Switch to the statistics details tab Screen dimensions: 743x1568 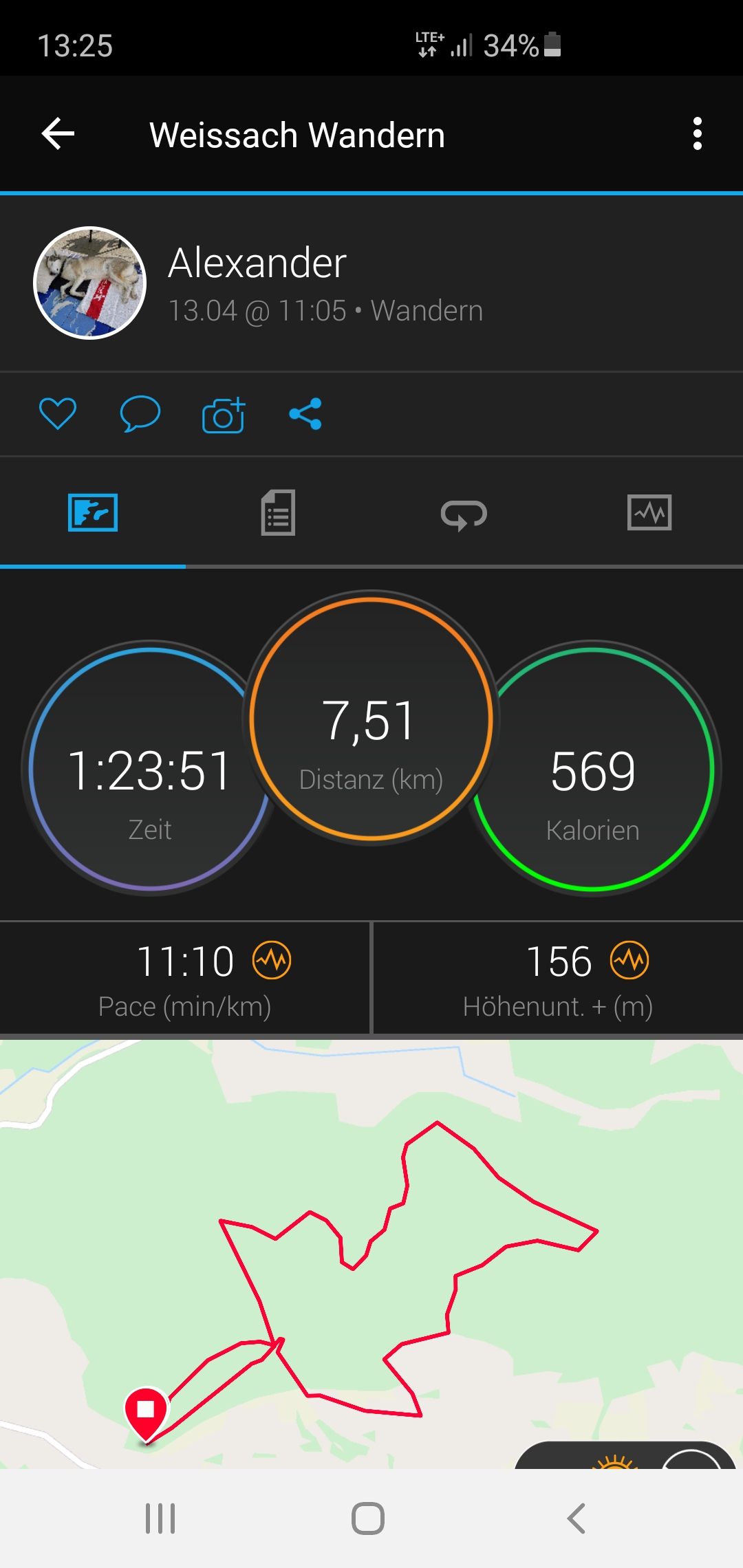pyautogui.click(x=278, y=513)
